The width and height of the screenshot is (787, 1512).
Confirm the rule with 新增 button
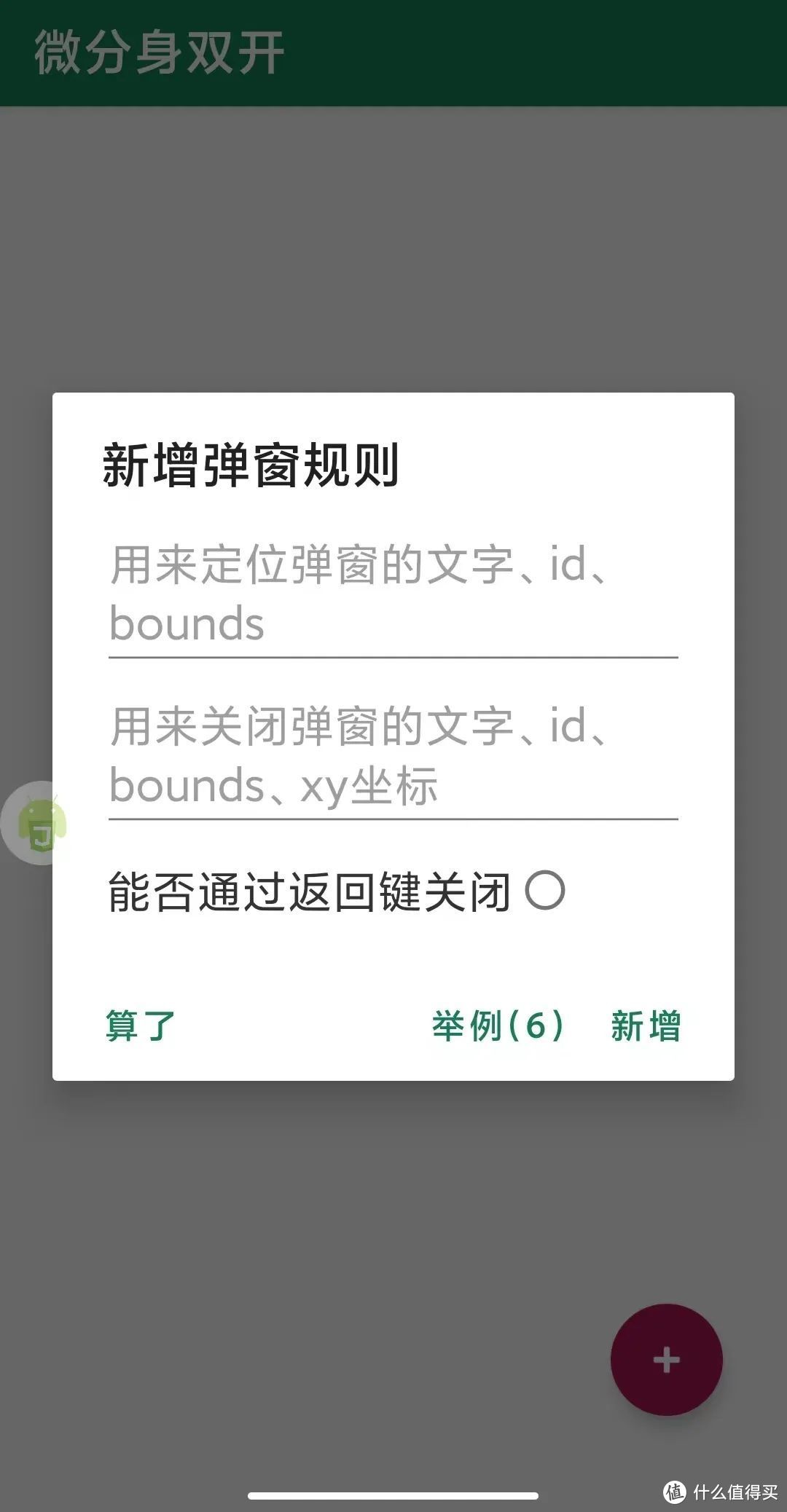(646, 1025)
